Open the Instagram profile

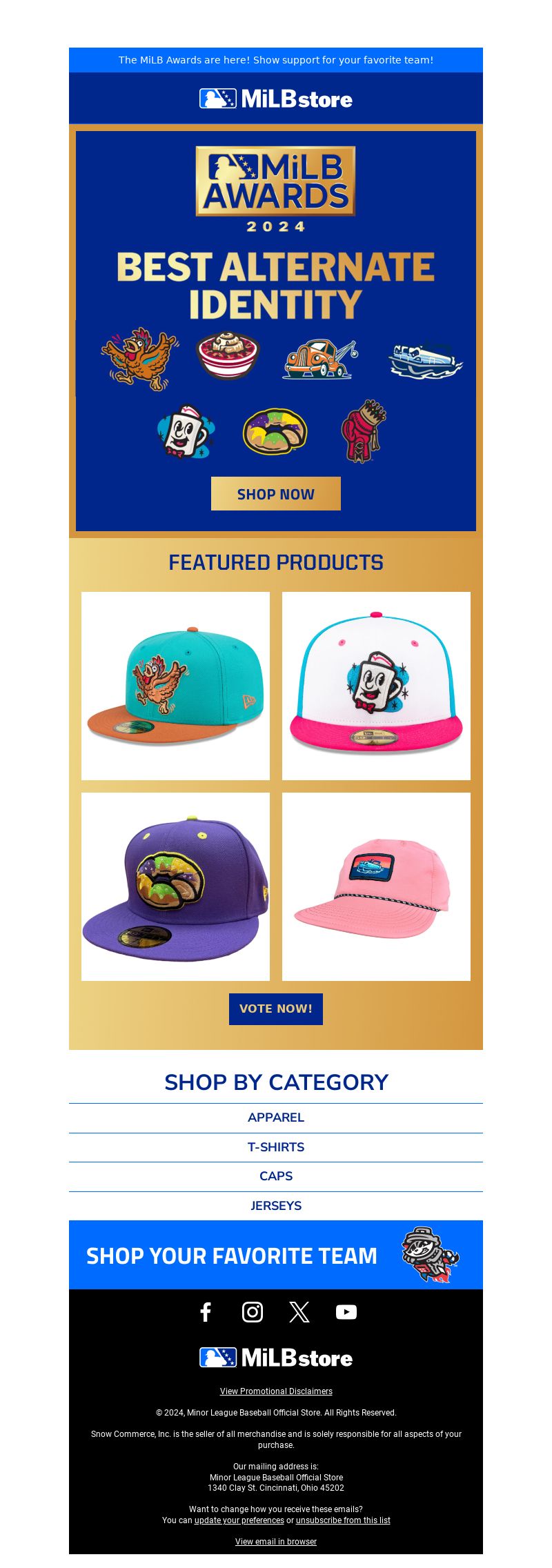(253, 1312)
